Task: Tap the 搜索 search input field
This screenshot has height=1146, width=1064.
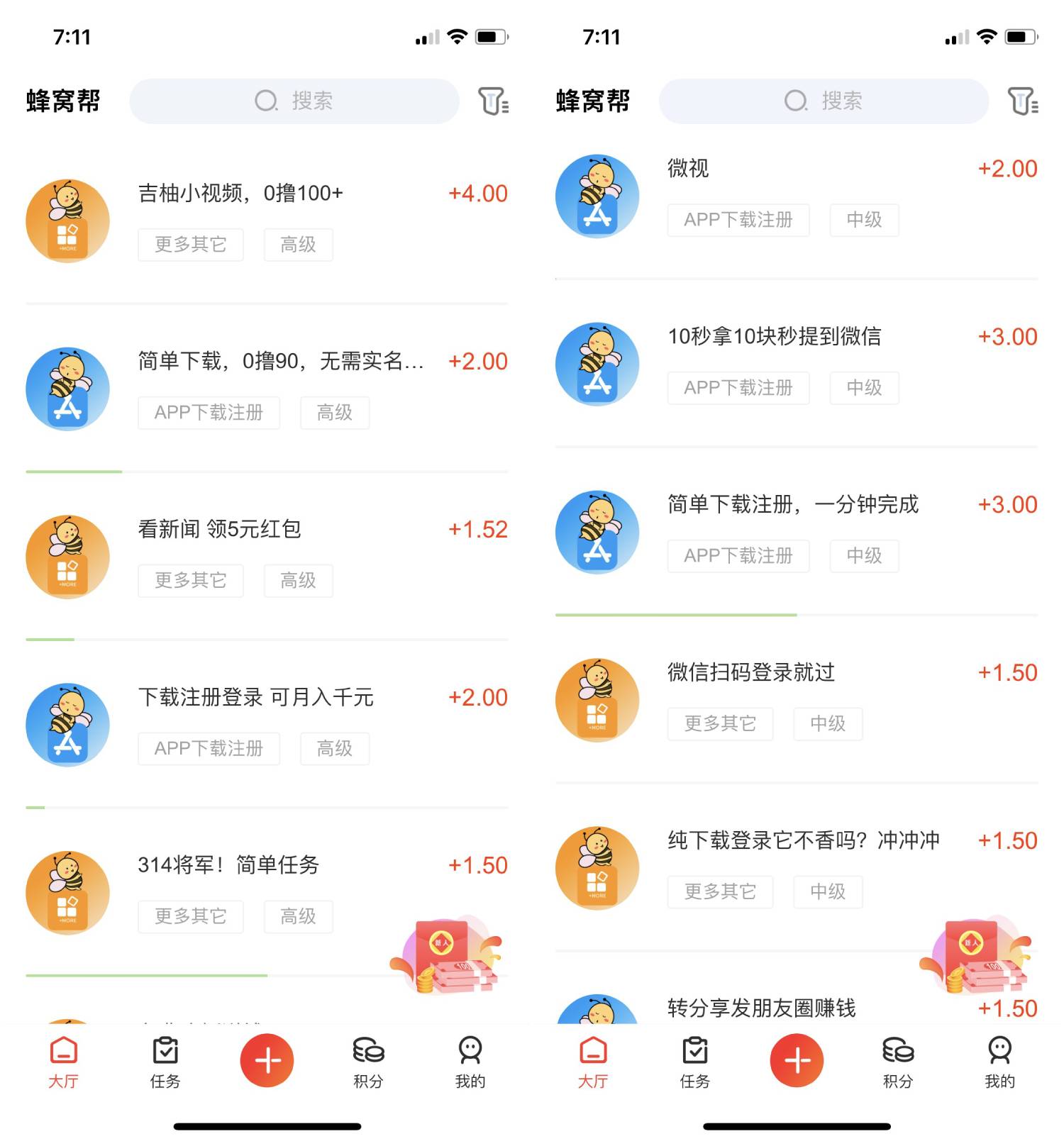Action: click(294, 101)
